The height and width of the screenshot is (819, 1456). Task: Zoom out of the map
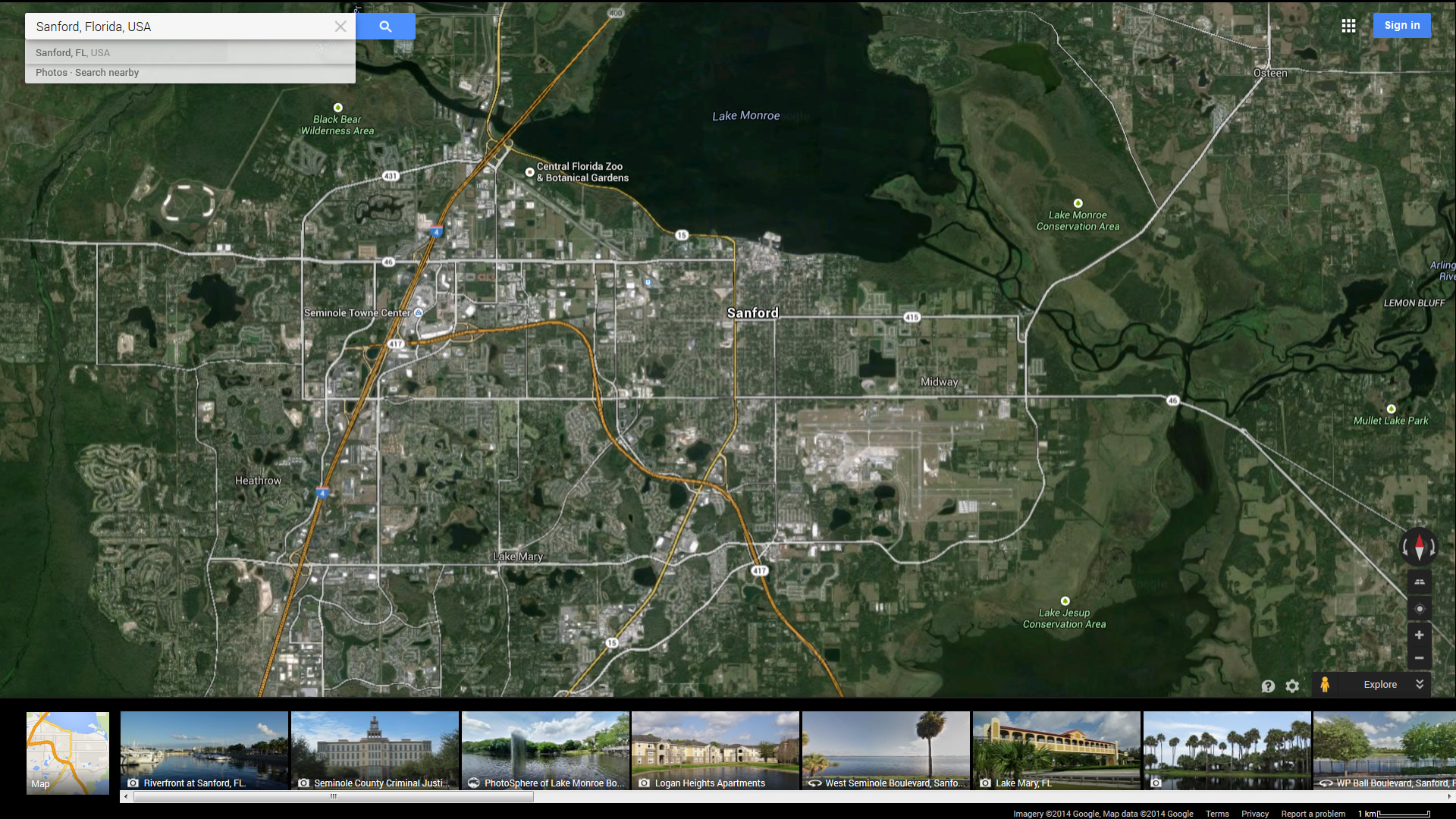click(1419, 658)
